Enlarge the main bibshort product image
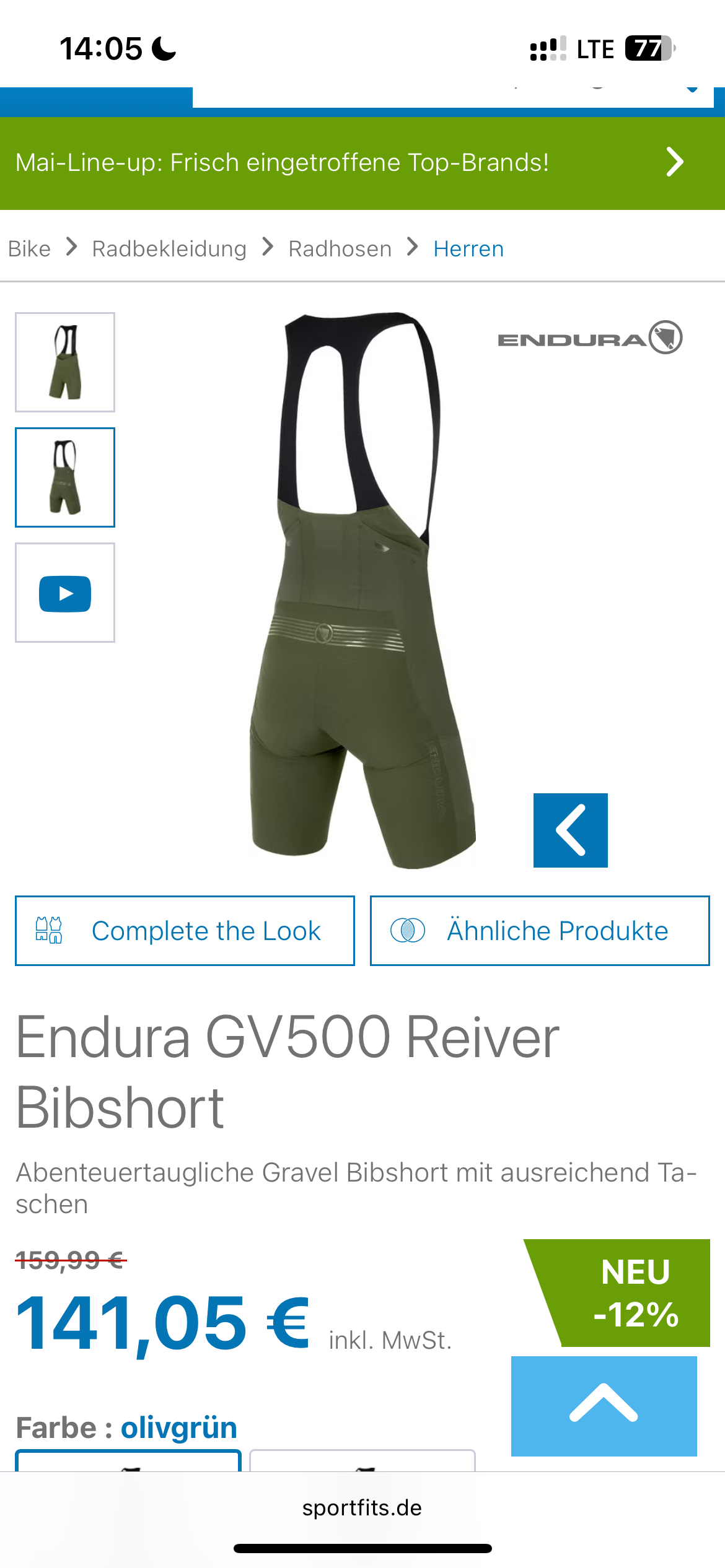This screenshot has height=1568, width=725. [362, 588]
